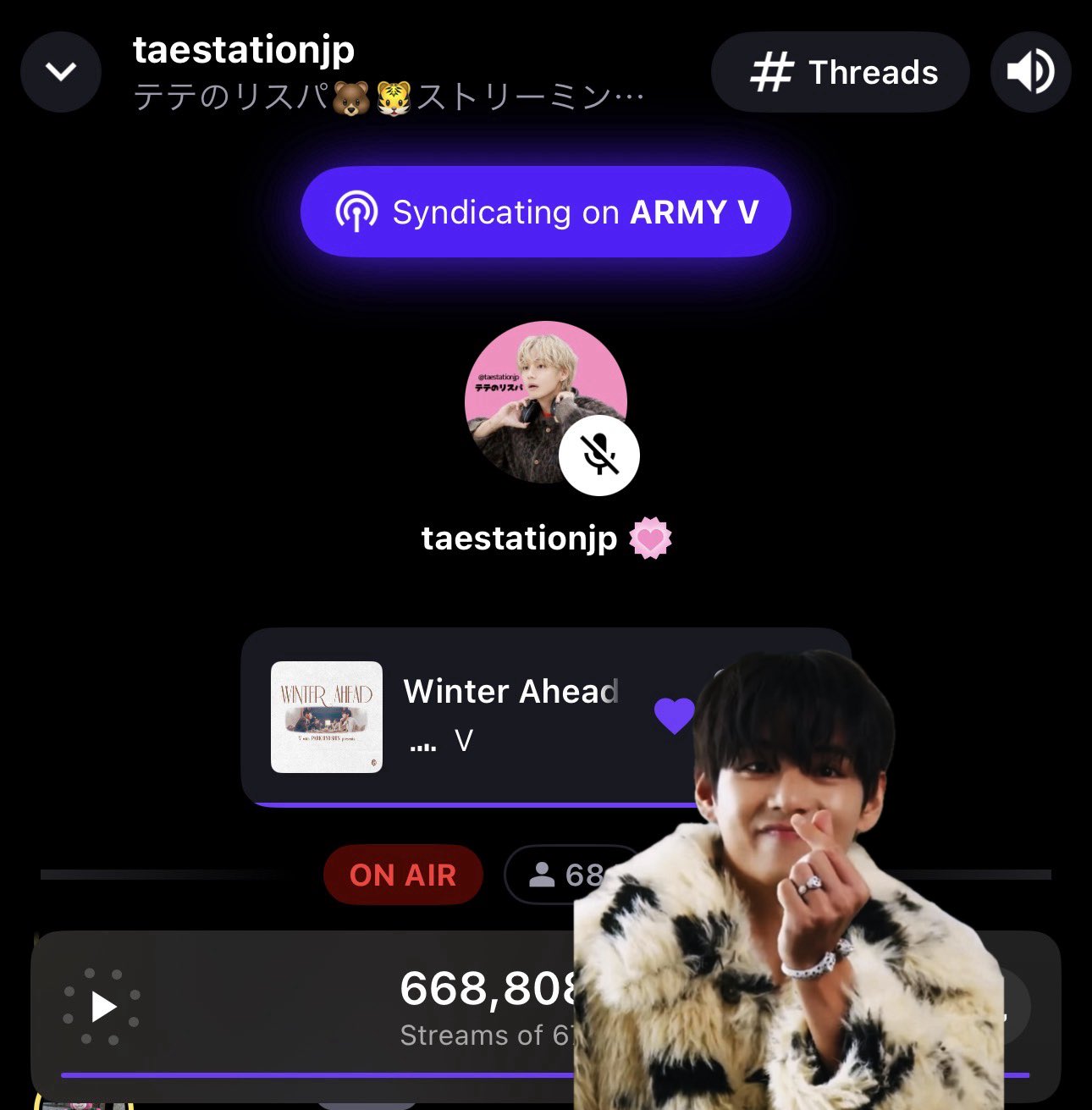Collapse the station view with the down chevron
This screenshot has width=1092, height=1110.
(61, 72)
